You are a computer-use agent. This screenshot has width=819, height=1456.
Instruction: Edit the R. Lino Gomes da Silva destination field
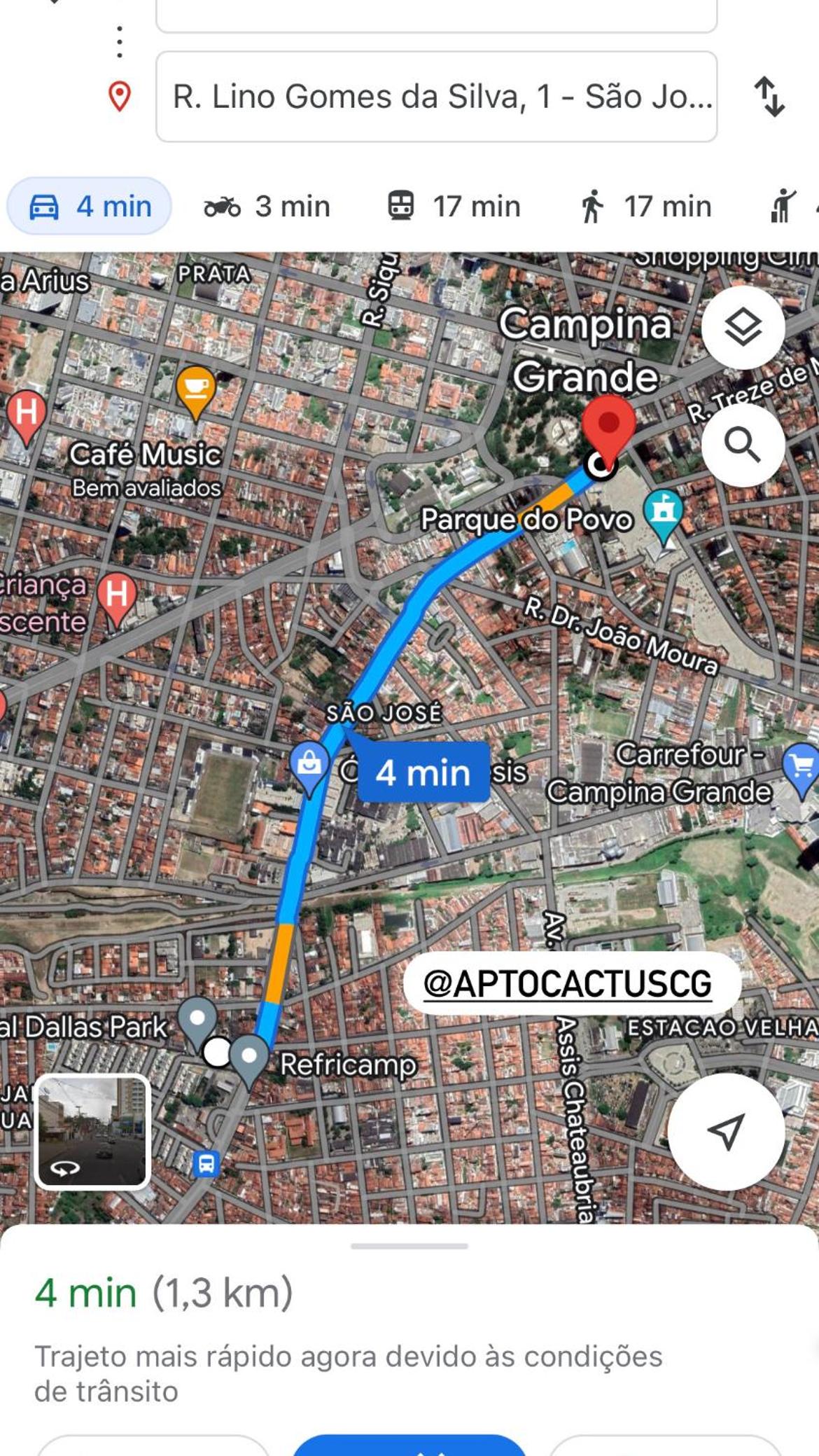coord(436,97)
